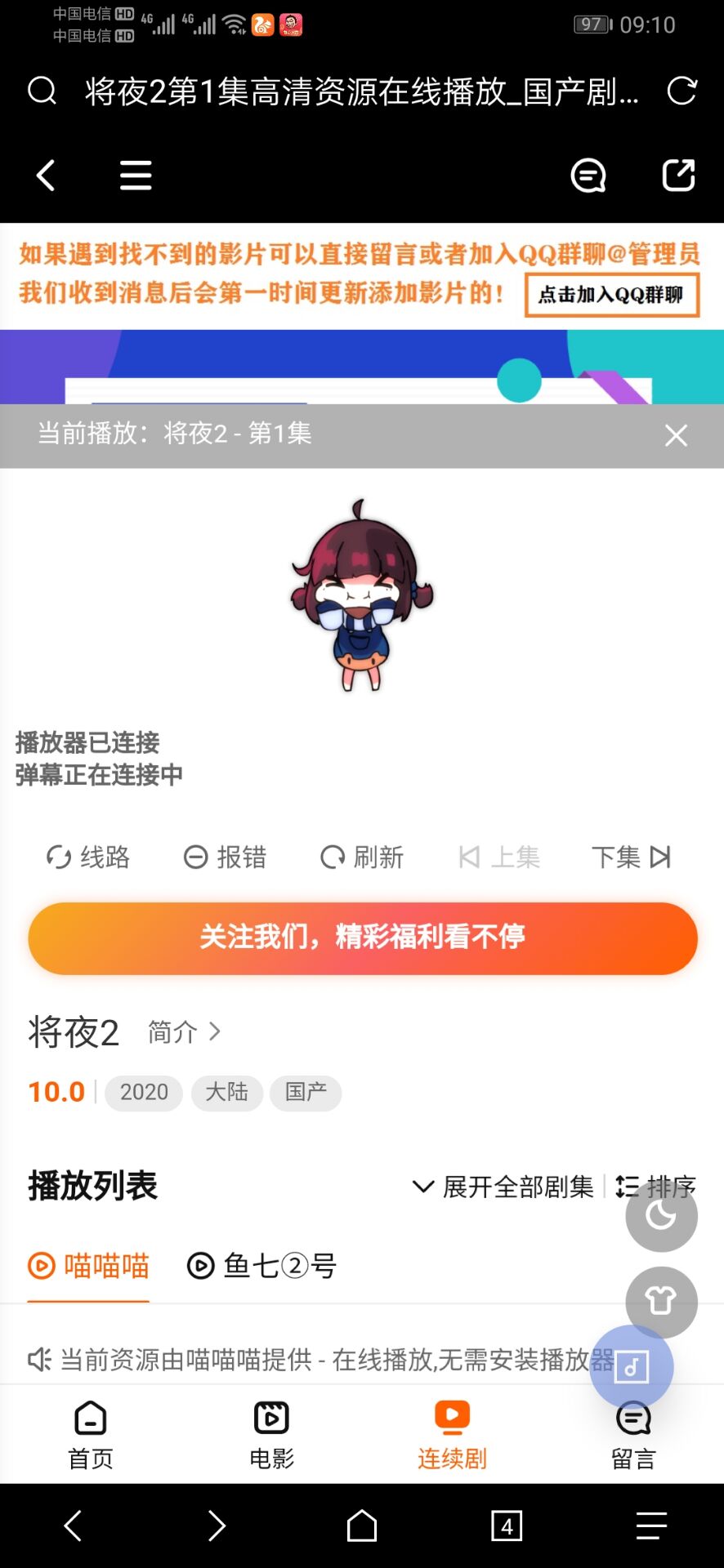Tap the 关注我们 promotional button
The height and width of the screenshot is (1568, 724).
pyautogui.click(x=362, y=938)
